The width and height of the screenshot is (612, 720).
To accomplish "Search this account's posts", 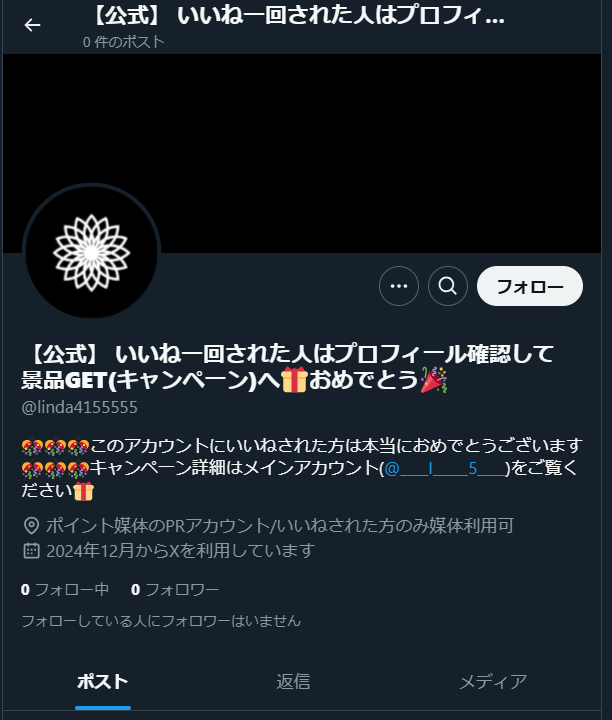I will coord(448,286).
